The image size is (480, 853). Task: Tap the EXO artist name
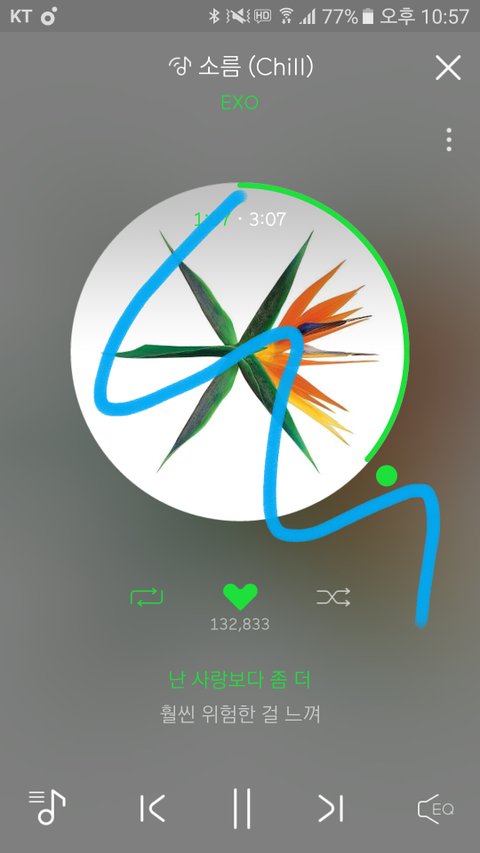239,102
